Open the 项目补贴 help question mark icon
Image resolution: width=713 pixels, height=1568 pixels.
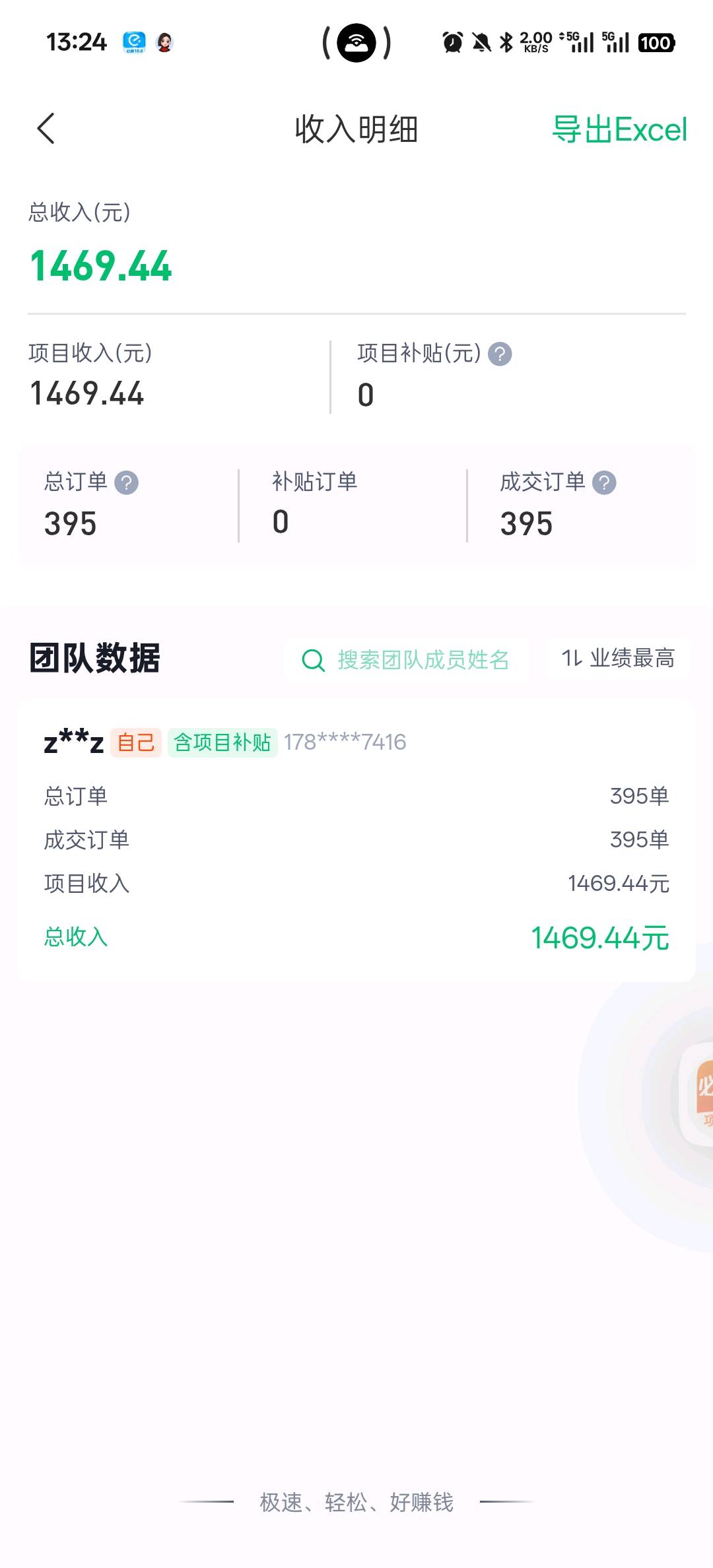[500, 354]
